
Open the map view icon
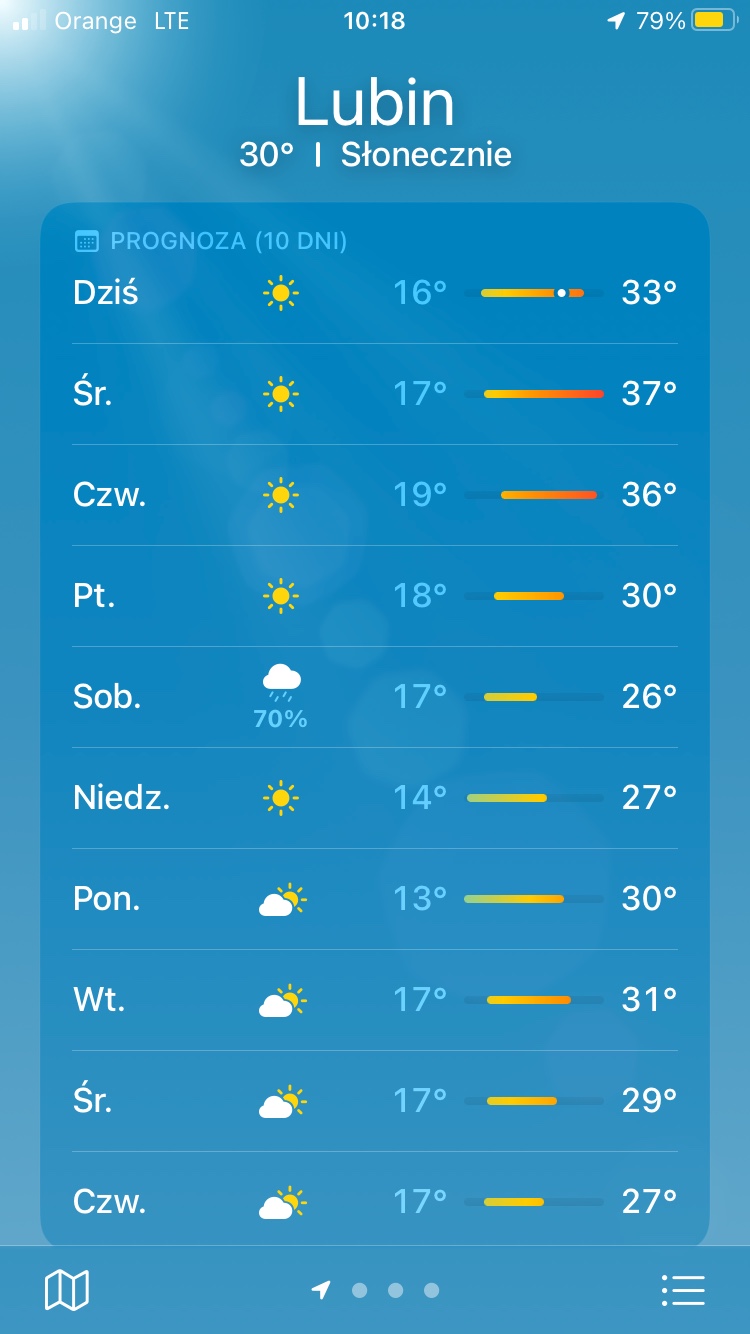67,1290
